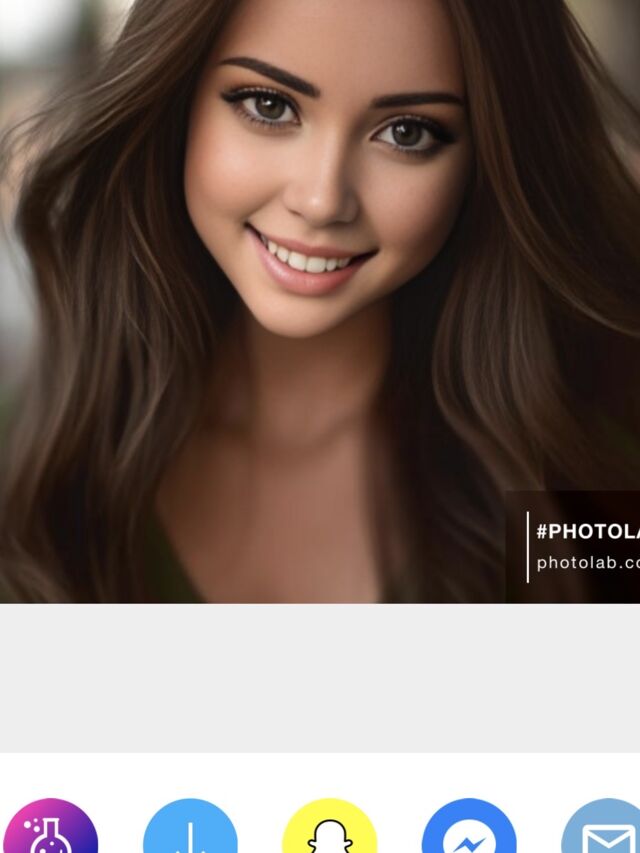Share the photo by email

coord(606,830)
